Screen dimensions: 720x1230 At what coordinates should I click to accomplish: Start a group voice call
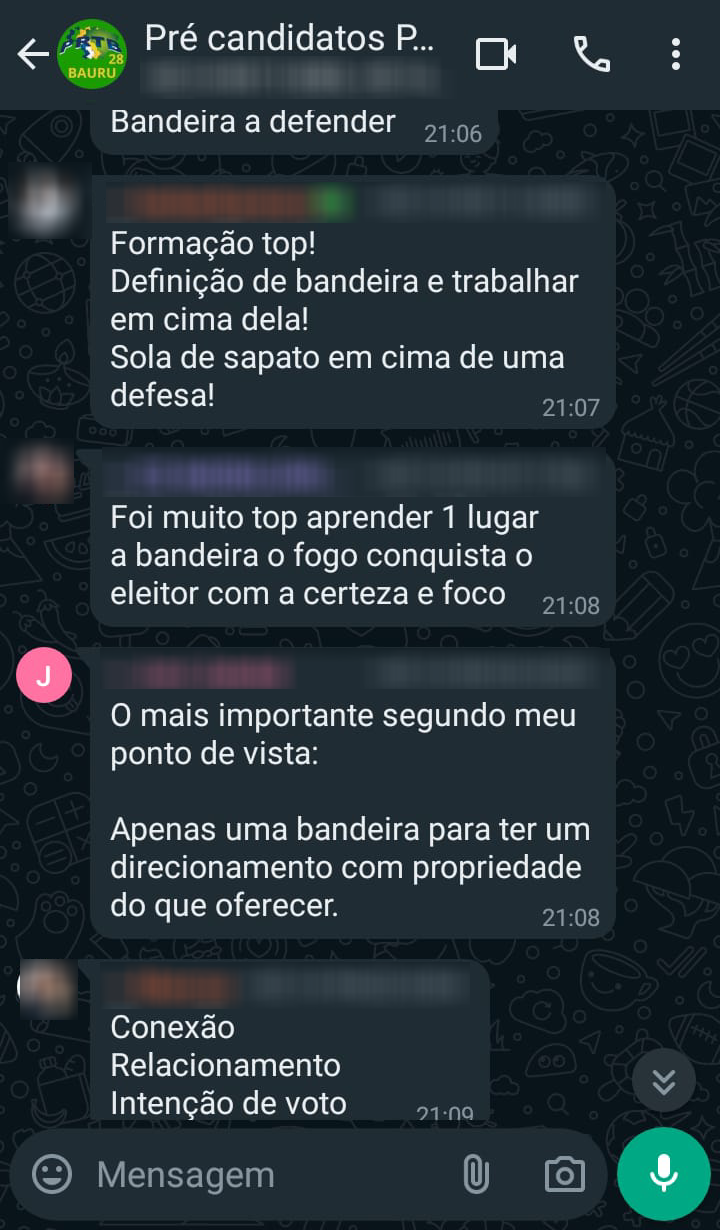591,54
